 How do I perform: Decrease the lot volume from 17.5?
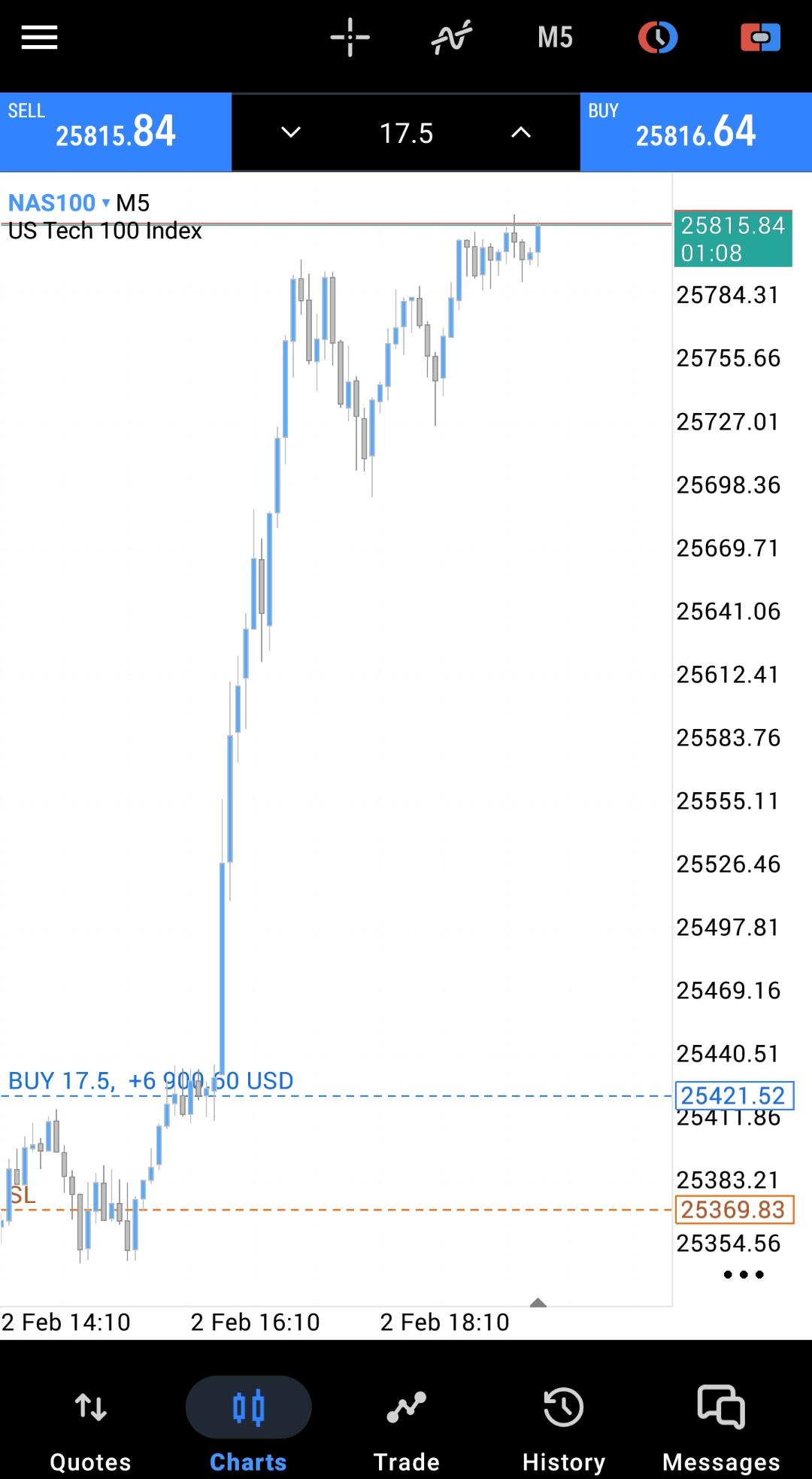(x=291, y=133)
